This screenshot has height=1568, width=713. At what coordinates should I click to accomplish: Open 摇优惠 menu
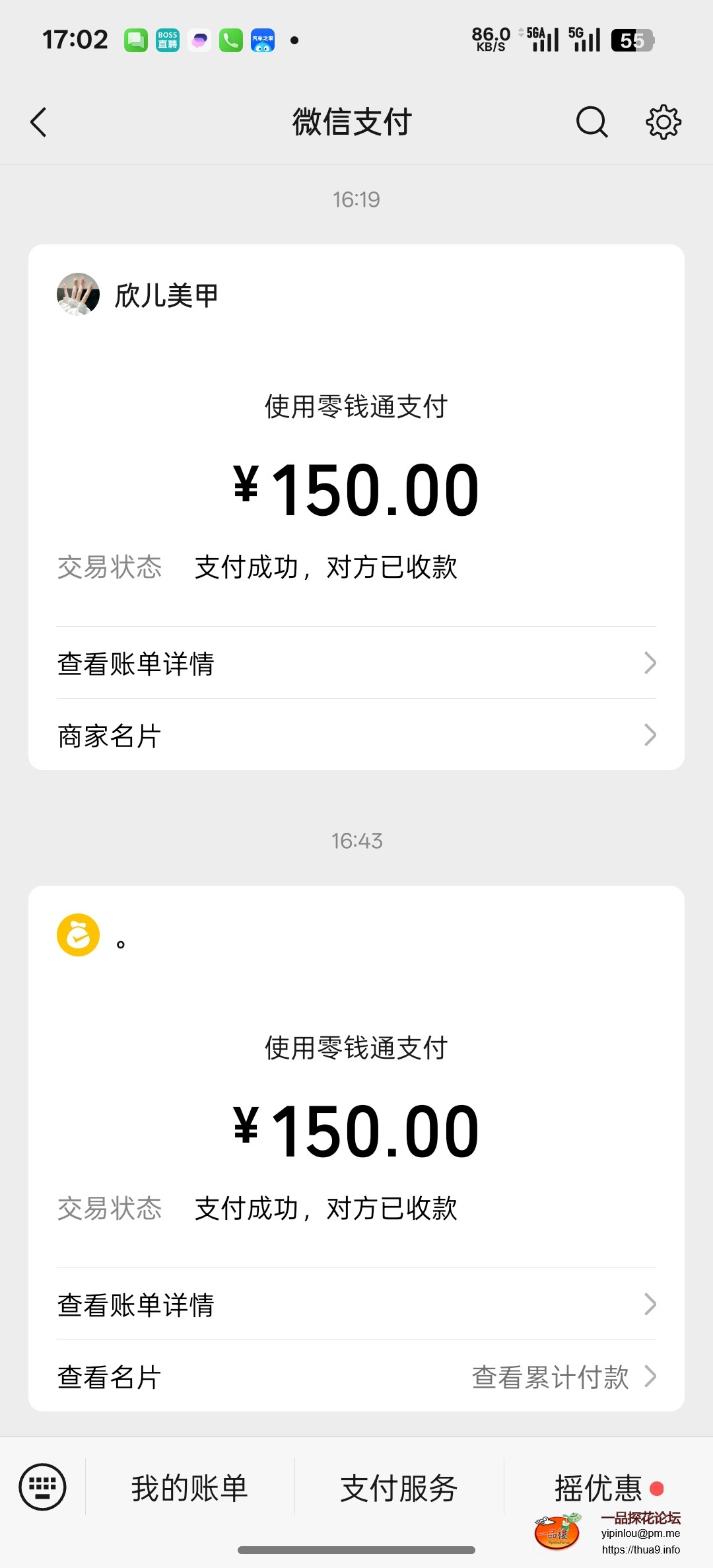599,1489
